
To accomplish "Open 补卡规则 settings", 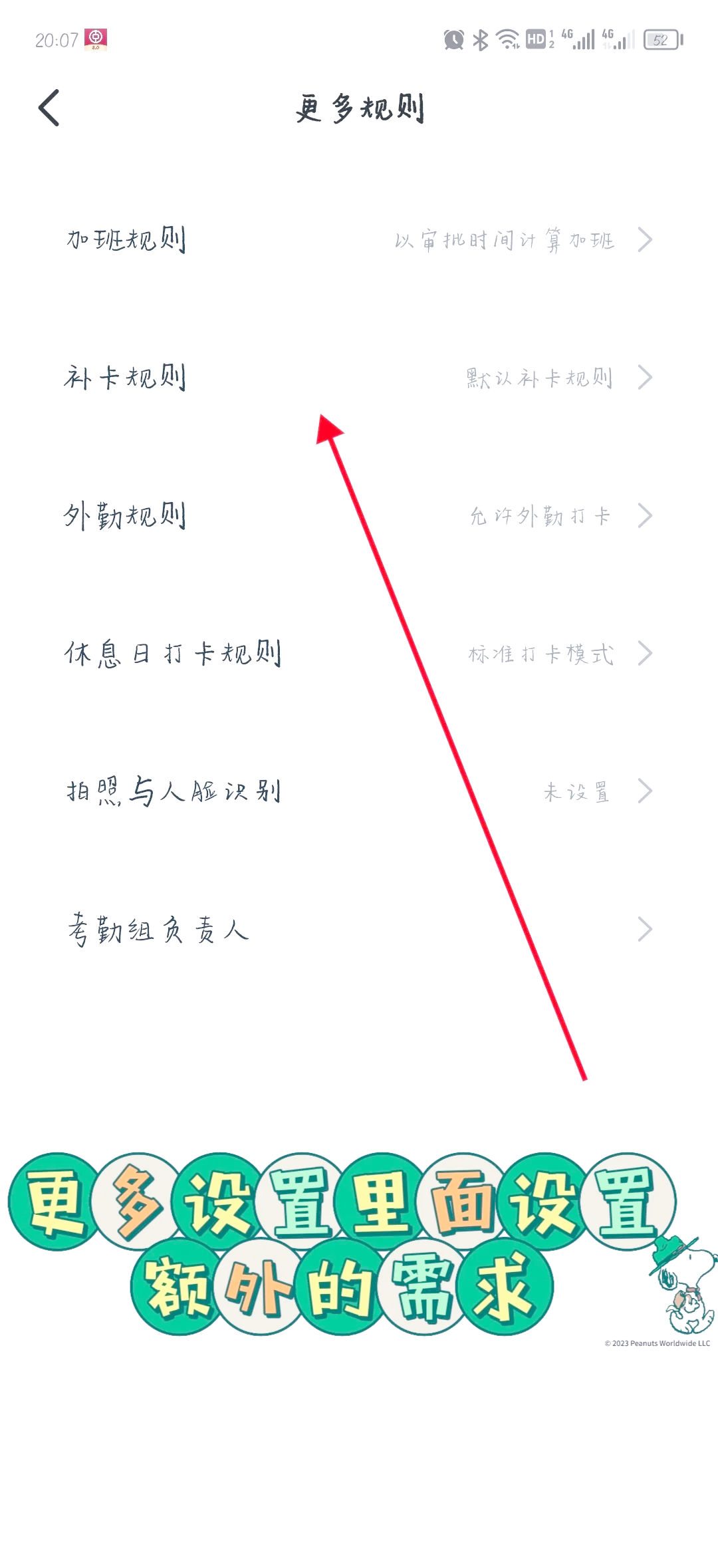I will pyautogui.click(x=359, y=378).
